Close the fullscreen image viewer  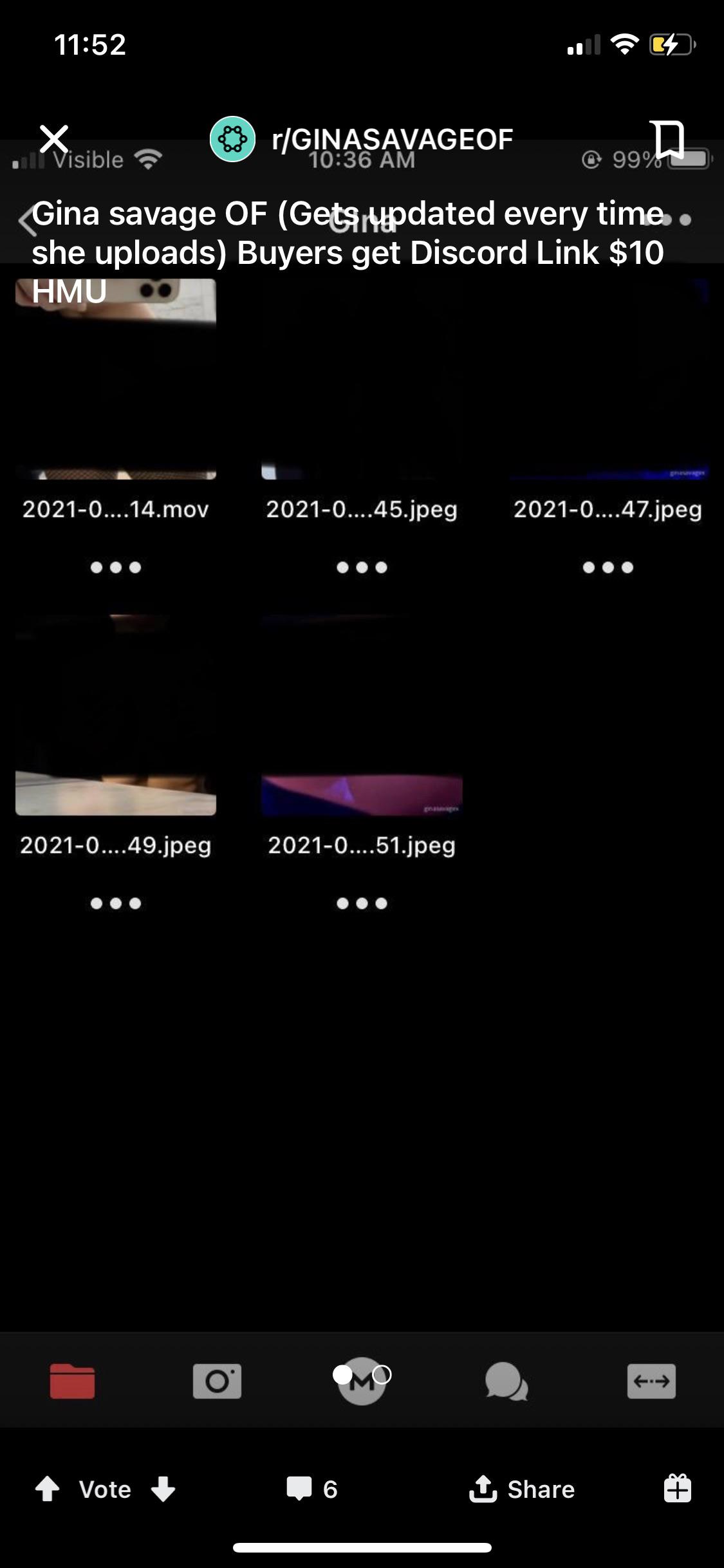pyautogui.click(x=54, y=138)
